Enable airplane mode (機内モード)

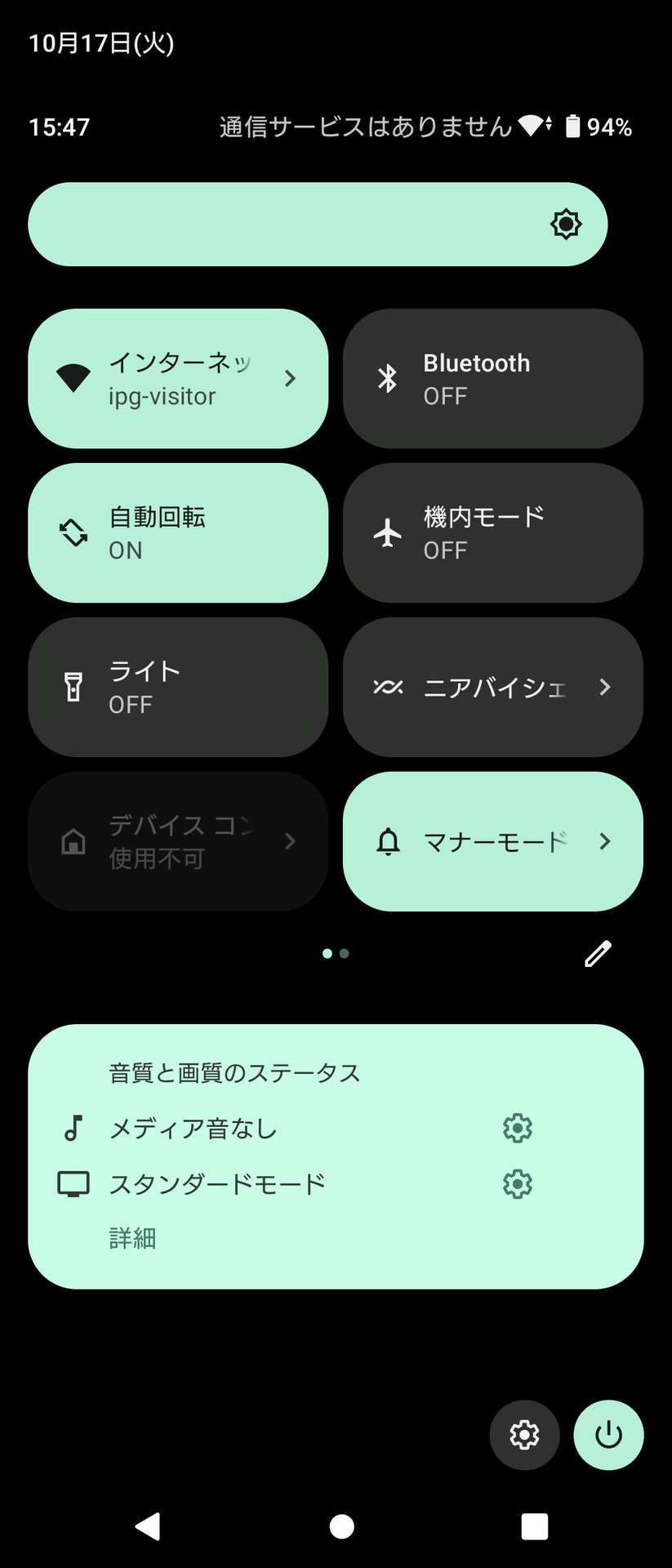492,532
